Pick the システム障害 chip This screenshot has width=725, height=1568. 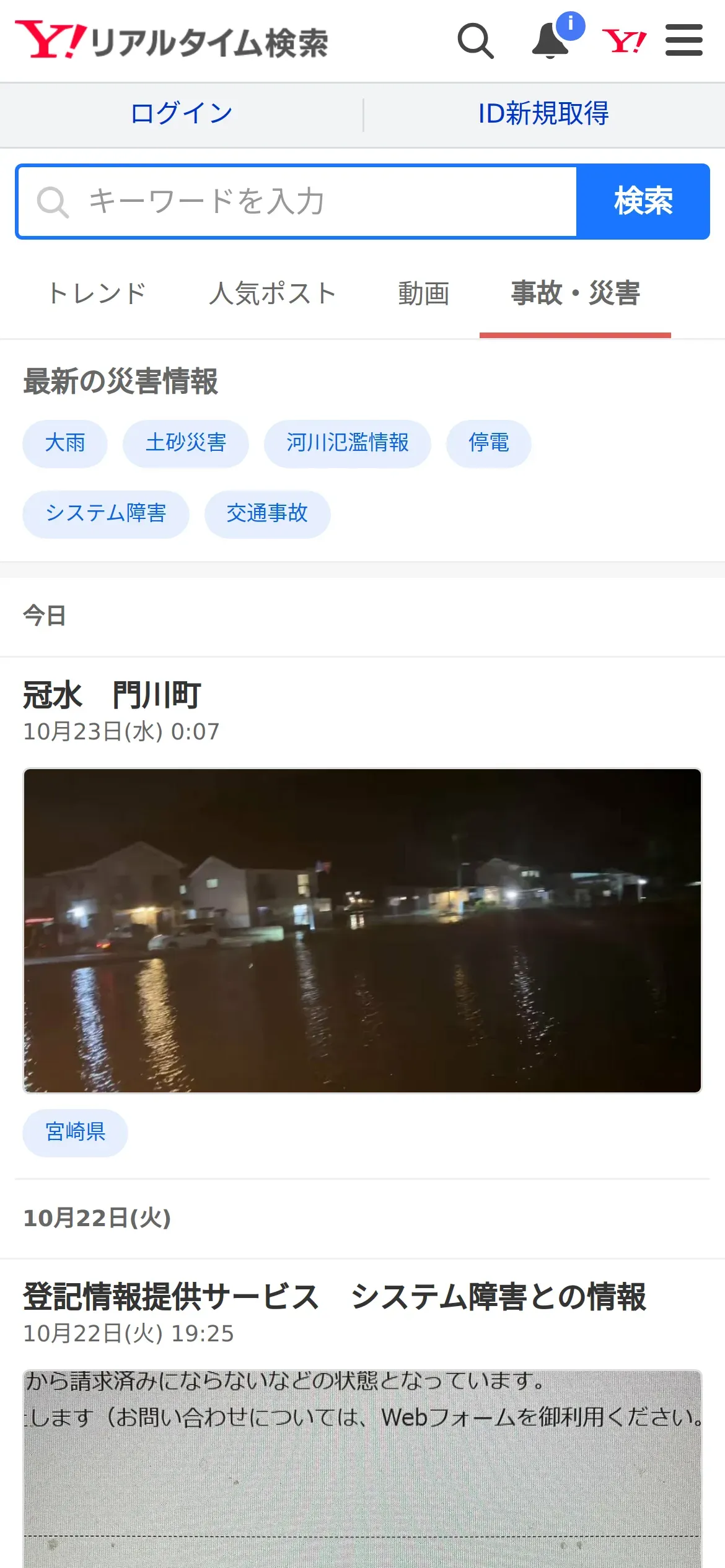point(106,514)
